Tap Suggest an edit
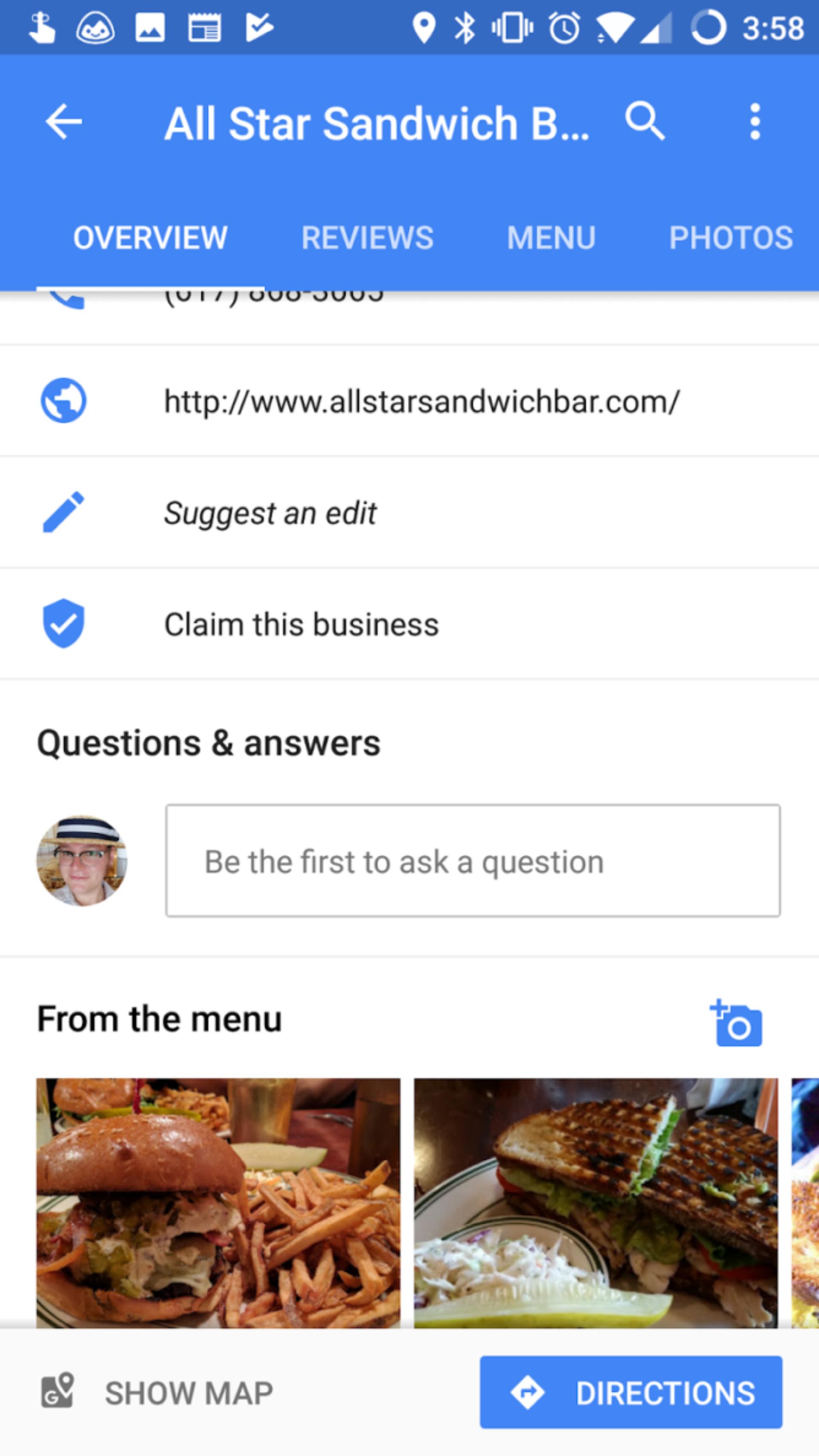Screen dimensions: 819x1456 point(409,513)
